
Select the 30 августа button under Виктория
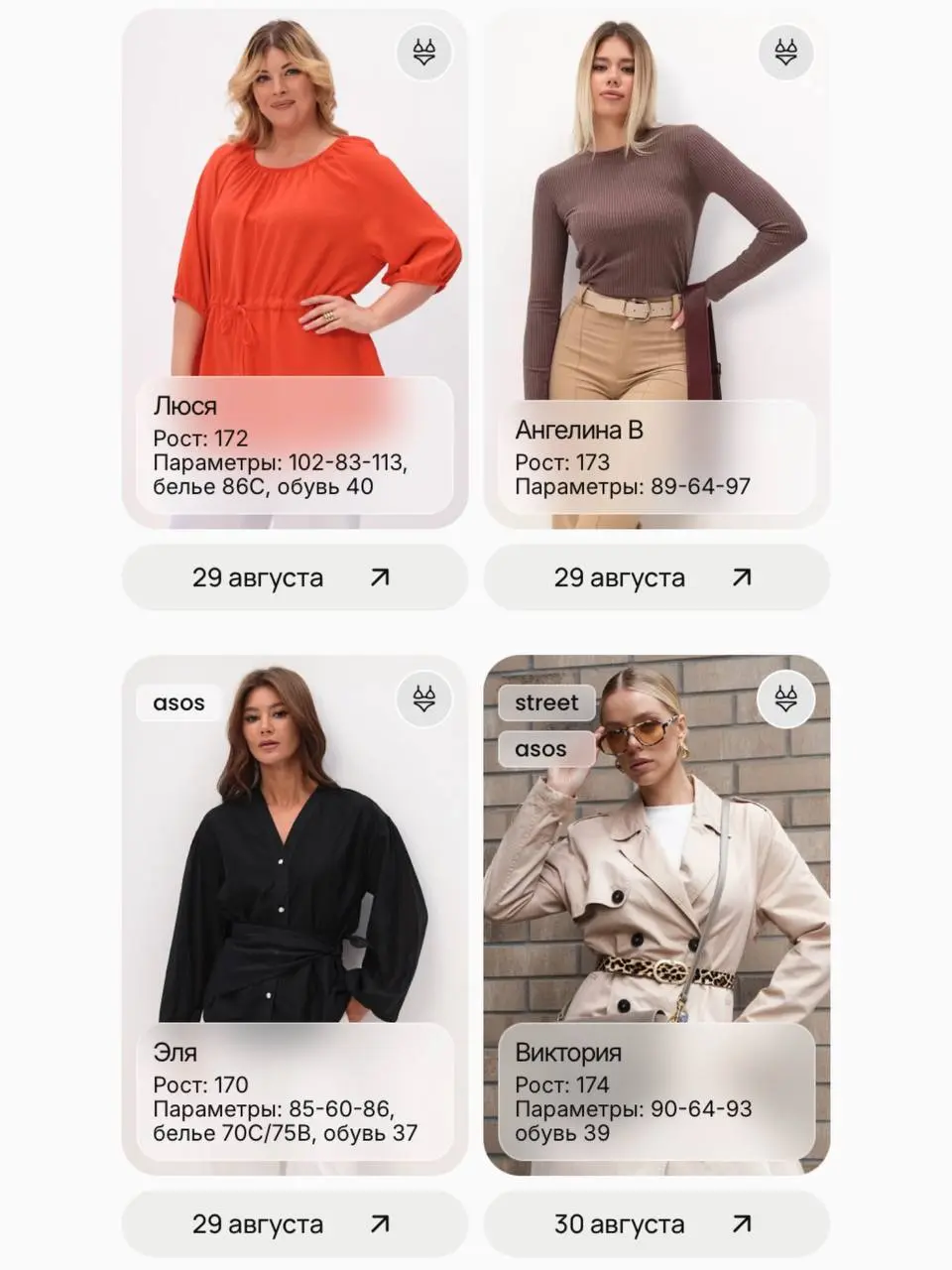tap(656, 1224)
